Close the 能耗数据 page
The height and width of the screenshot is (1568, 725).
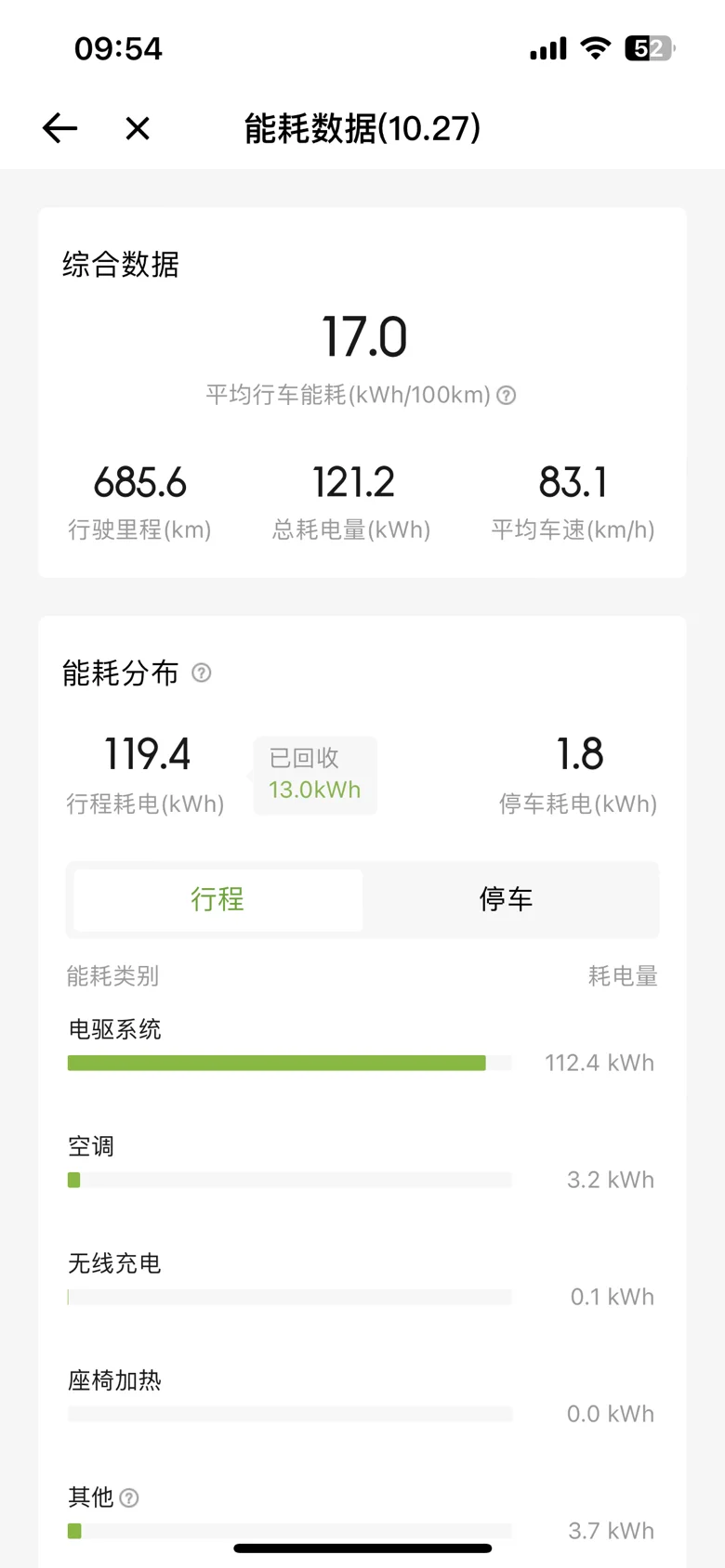point(138,128)
